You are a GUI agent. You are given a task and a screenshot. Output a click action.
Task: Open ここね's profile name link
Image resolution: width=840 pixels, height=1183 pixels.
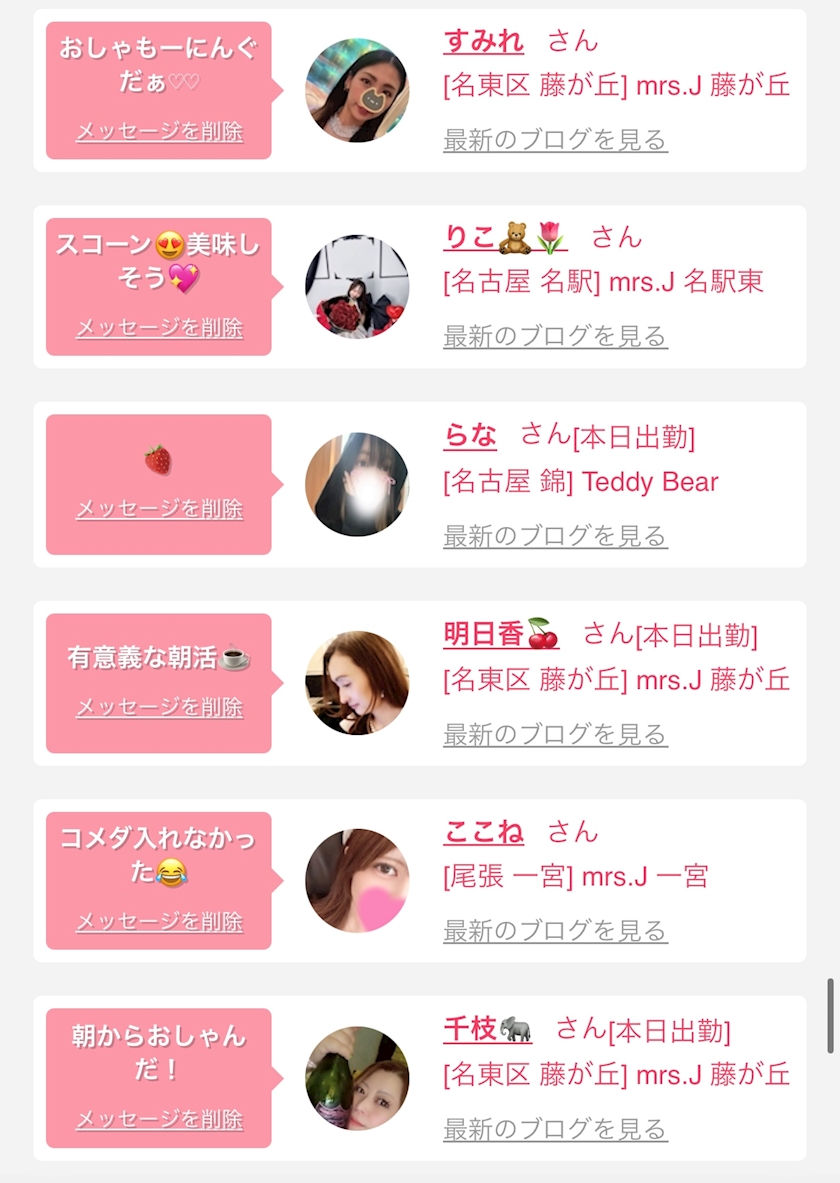point(483,831)
